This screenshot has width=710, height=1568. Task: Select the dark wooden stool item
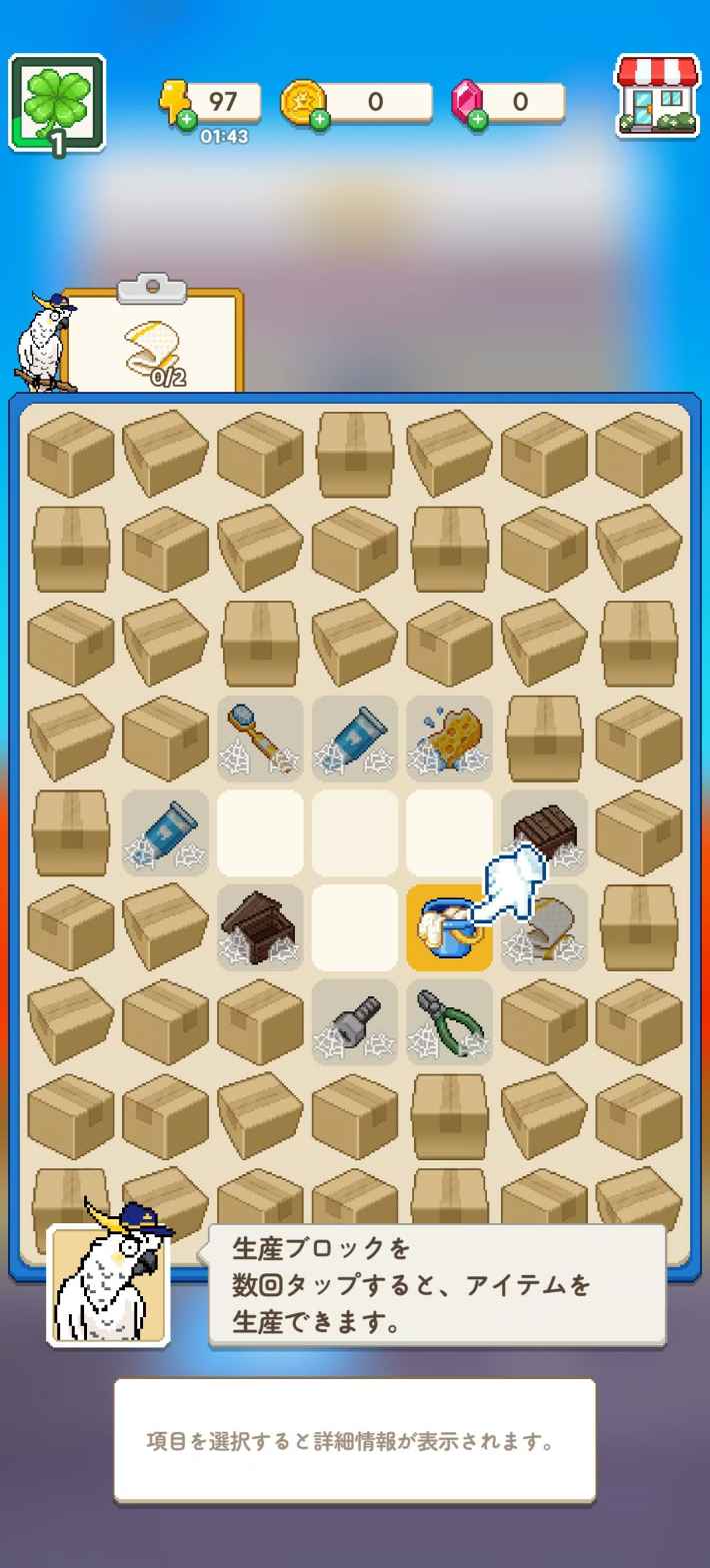[259, 926]
